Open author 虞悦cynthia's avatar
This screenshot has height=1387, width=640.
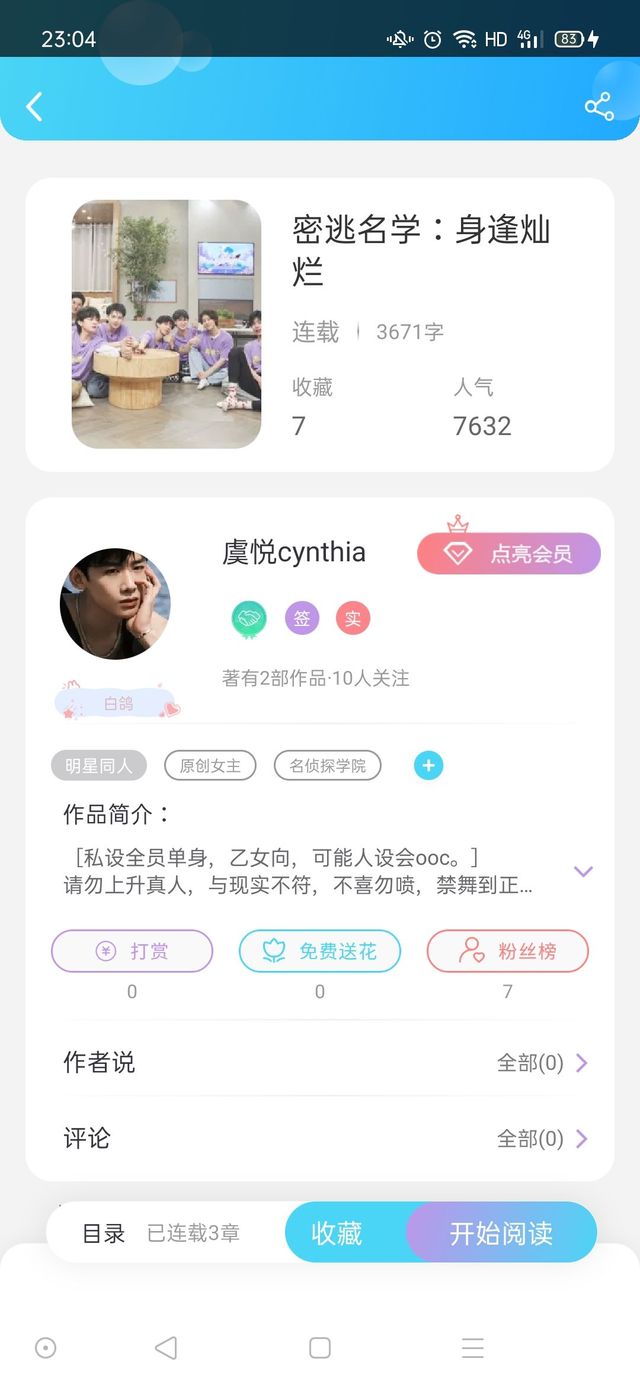pos(115,603)
